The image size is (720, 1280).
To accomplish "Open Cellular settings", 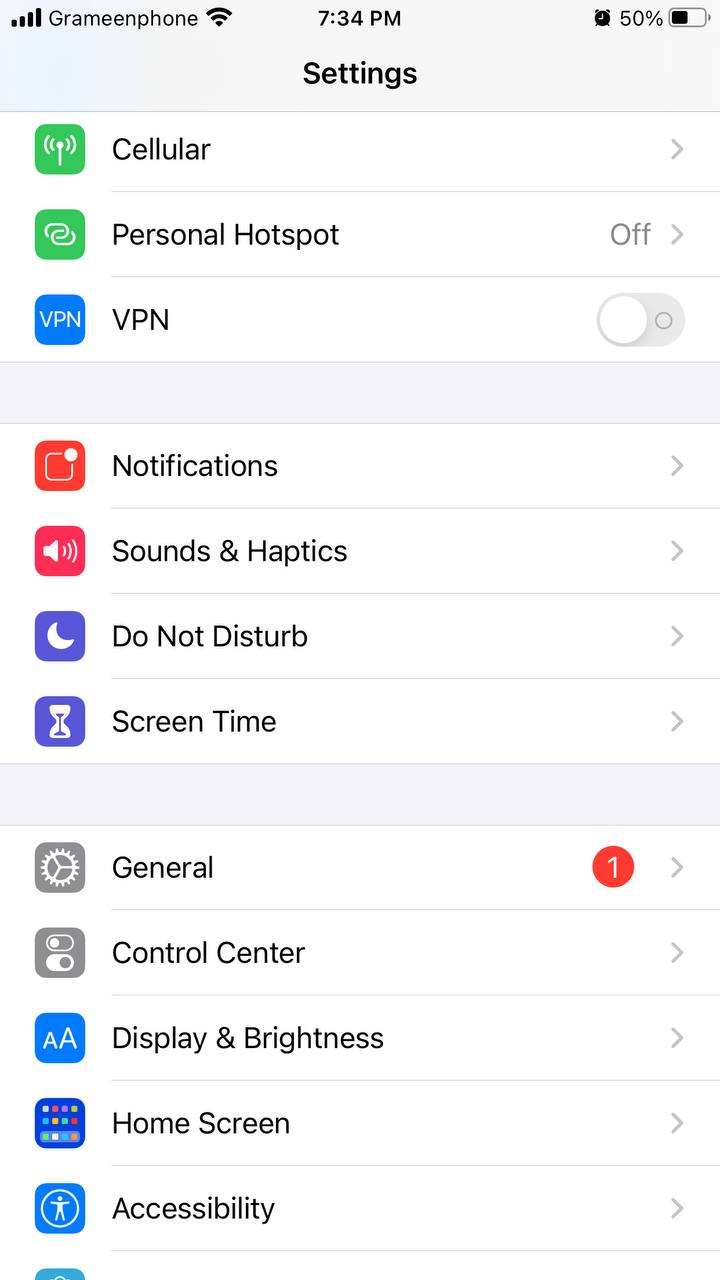I will [x=360, y=150].
